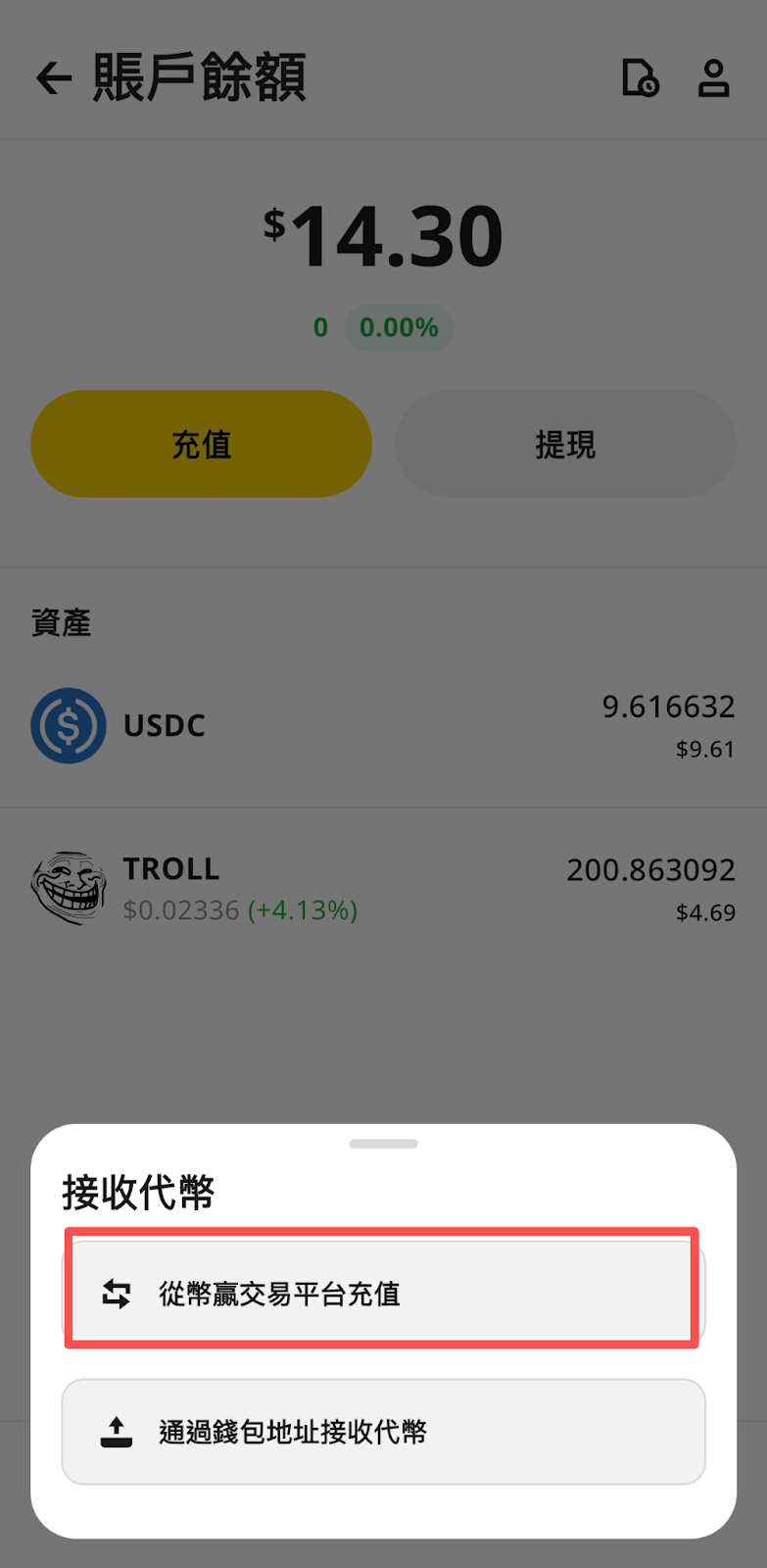Open the profile account icon
Screen dimensions: 767x1568
713,78
